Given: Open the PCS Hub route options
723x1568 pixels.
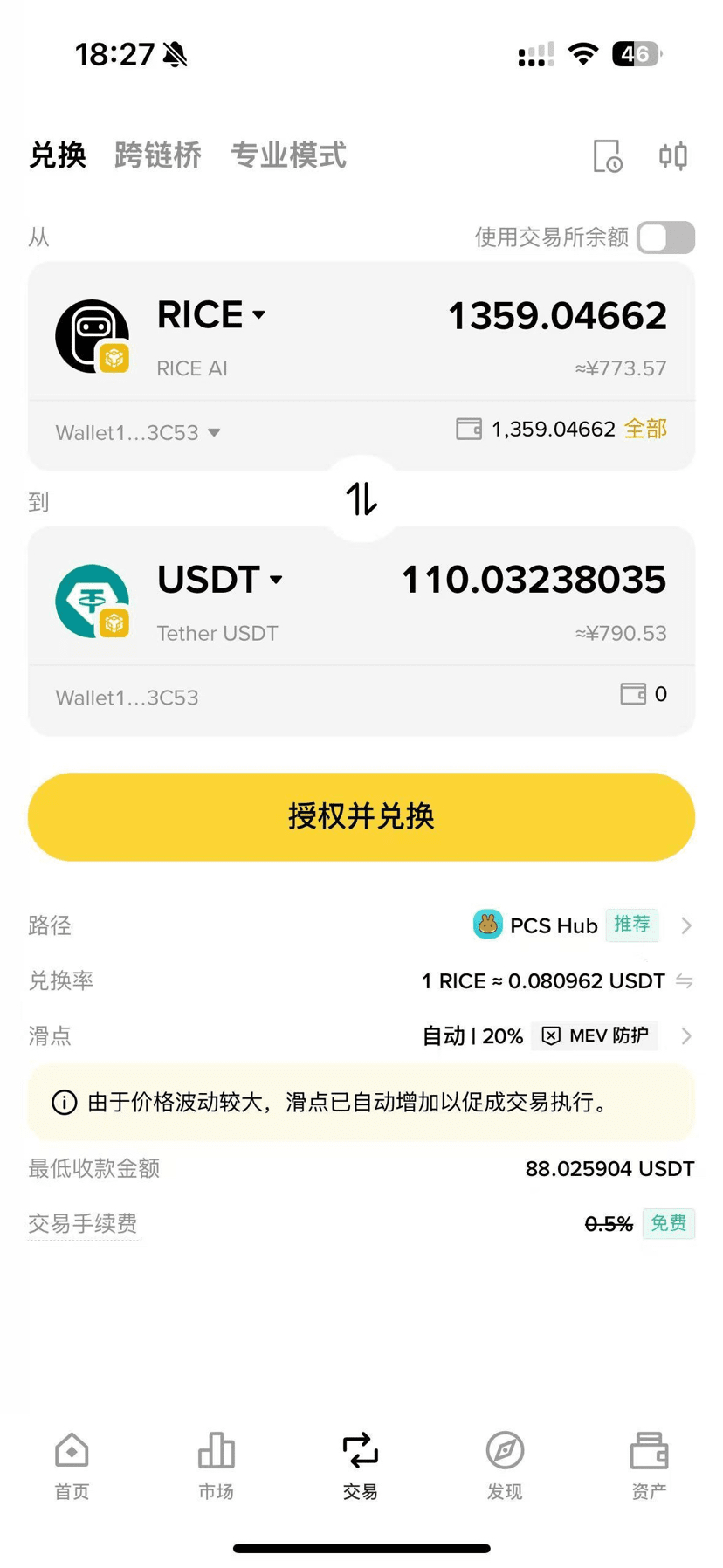Looking at the screenshot, I should [582, 925].
